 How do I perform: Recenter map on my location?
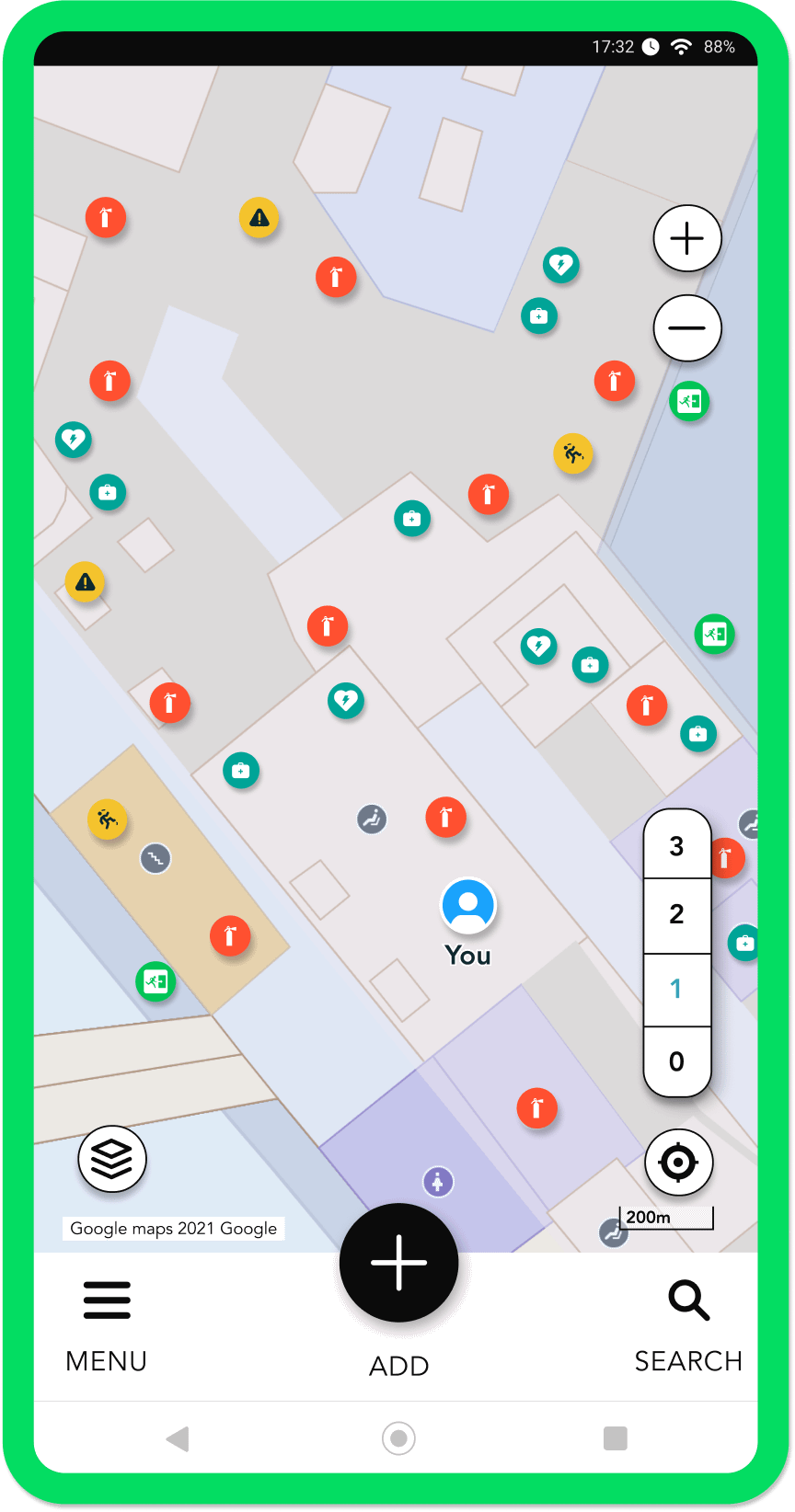pyautogui.click(x=678, y=1163)
